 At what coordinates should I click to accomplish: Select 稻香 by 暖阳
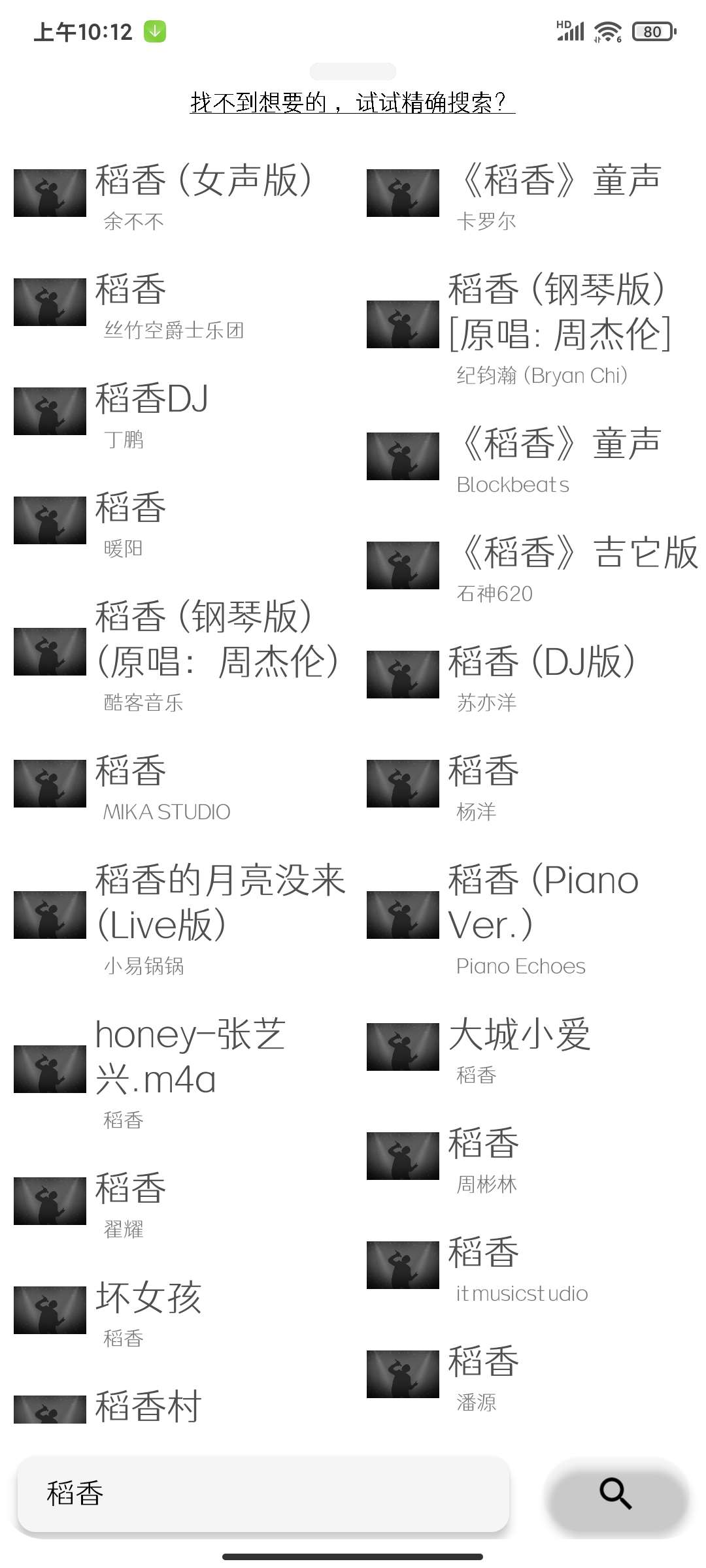coord(131,521)
